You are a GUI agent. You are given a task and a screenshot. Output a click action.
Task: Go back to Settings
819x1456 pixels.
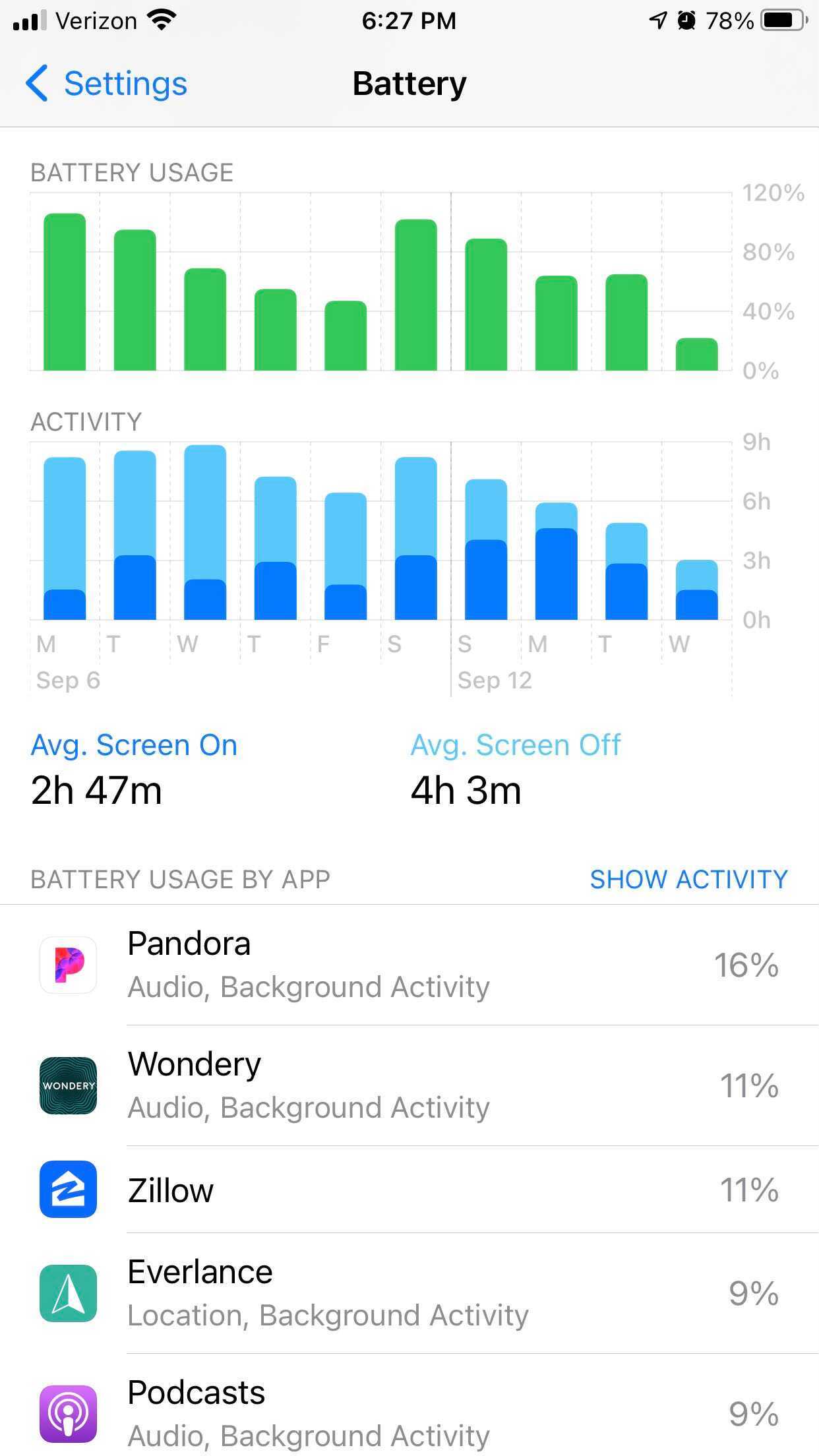click(107, 84)
